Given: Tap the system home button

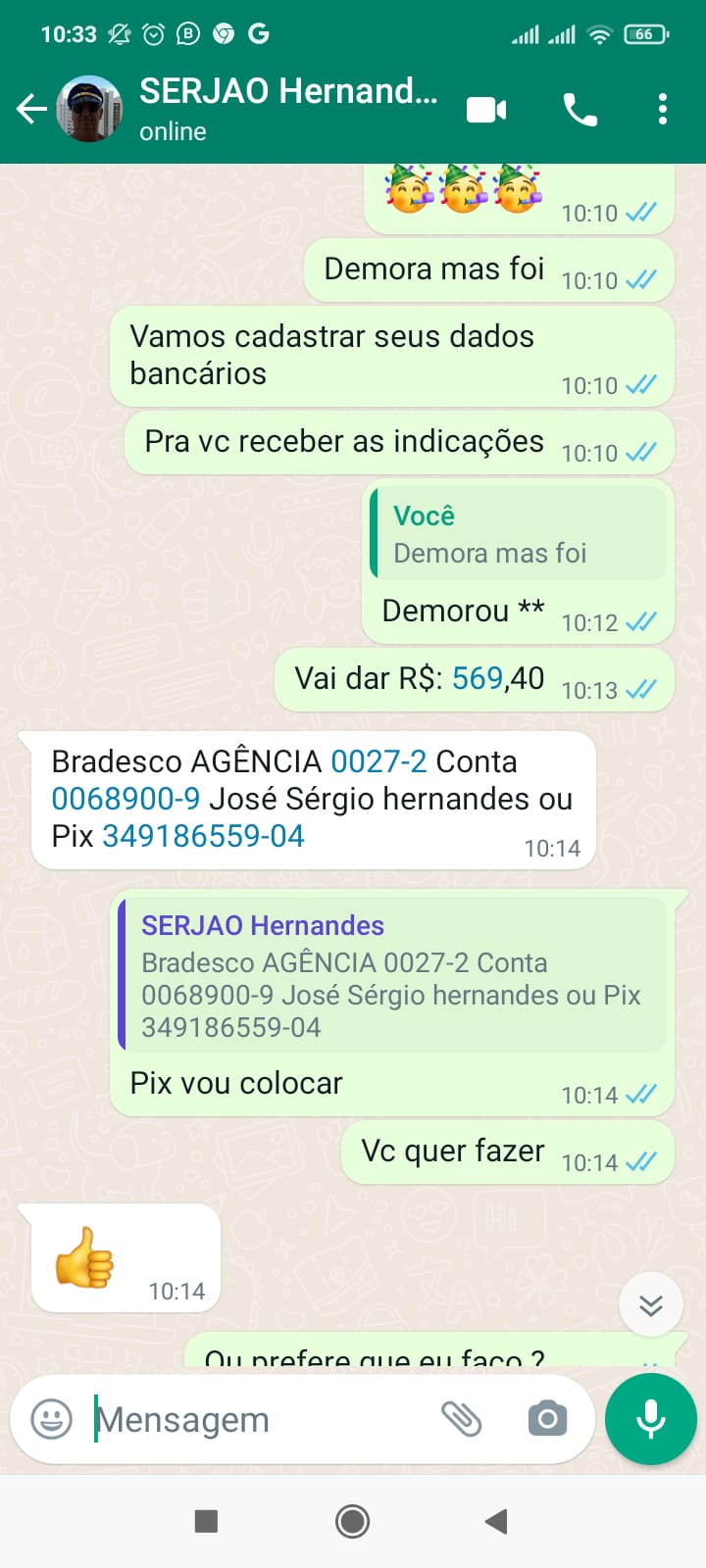Looking at the screenshot, I should point(353,1521).
